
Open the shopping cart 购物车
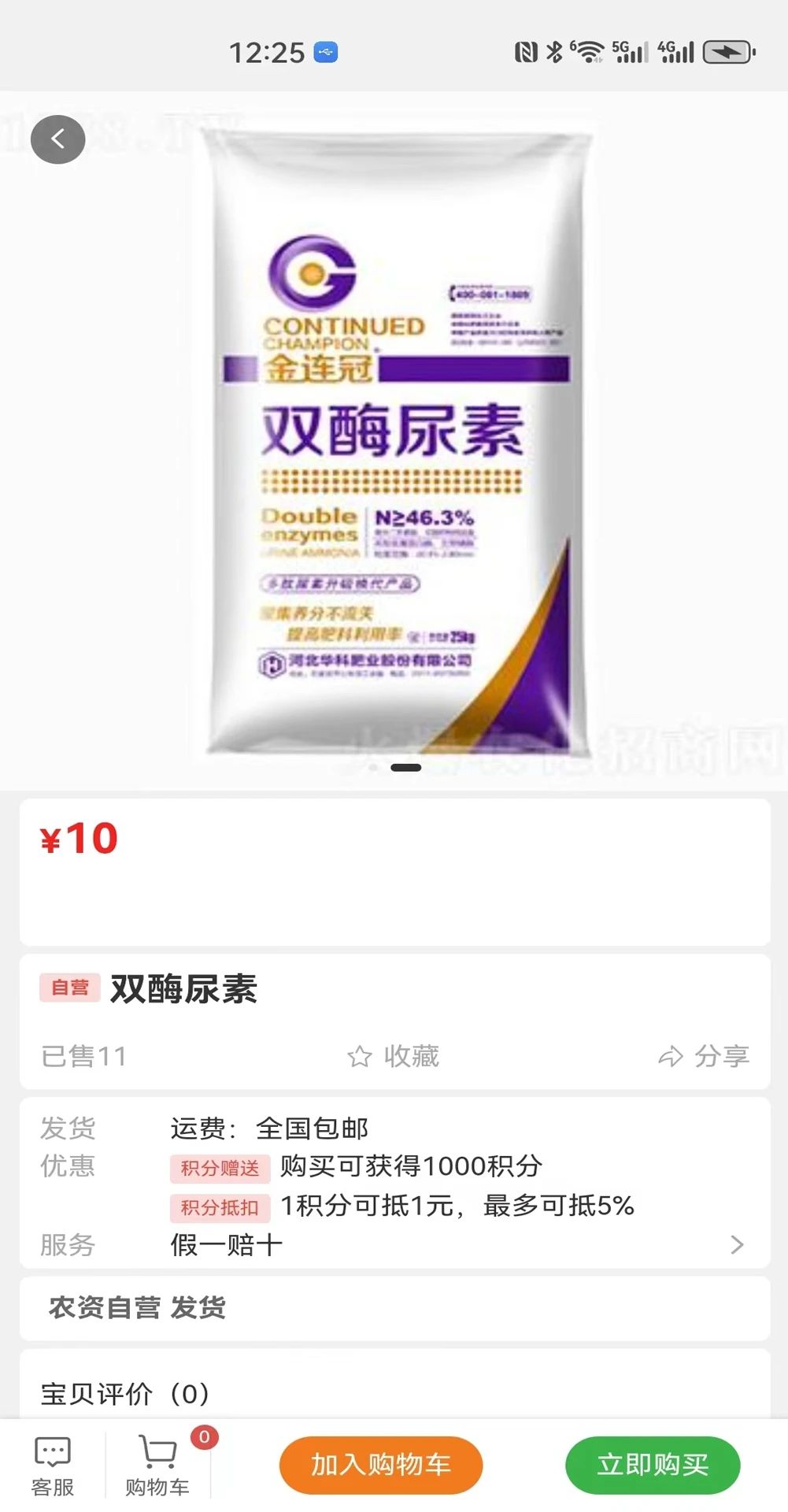point(157,1466)
